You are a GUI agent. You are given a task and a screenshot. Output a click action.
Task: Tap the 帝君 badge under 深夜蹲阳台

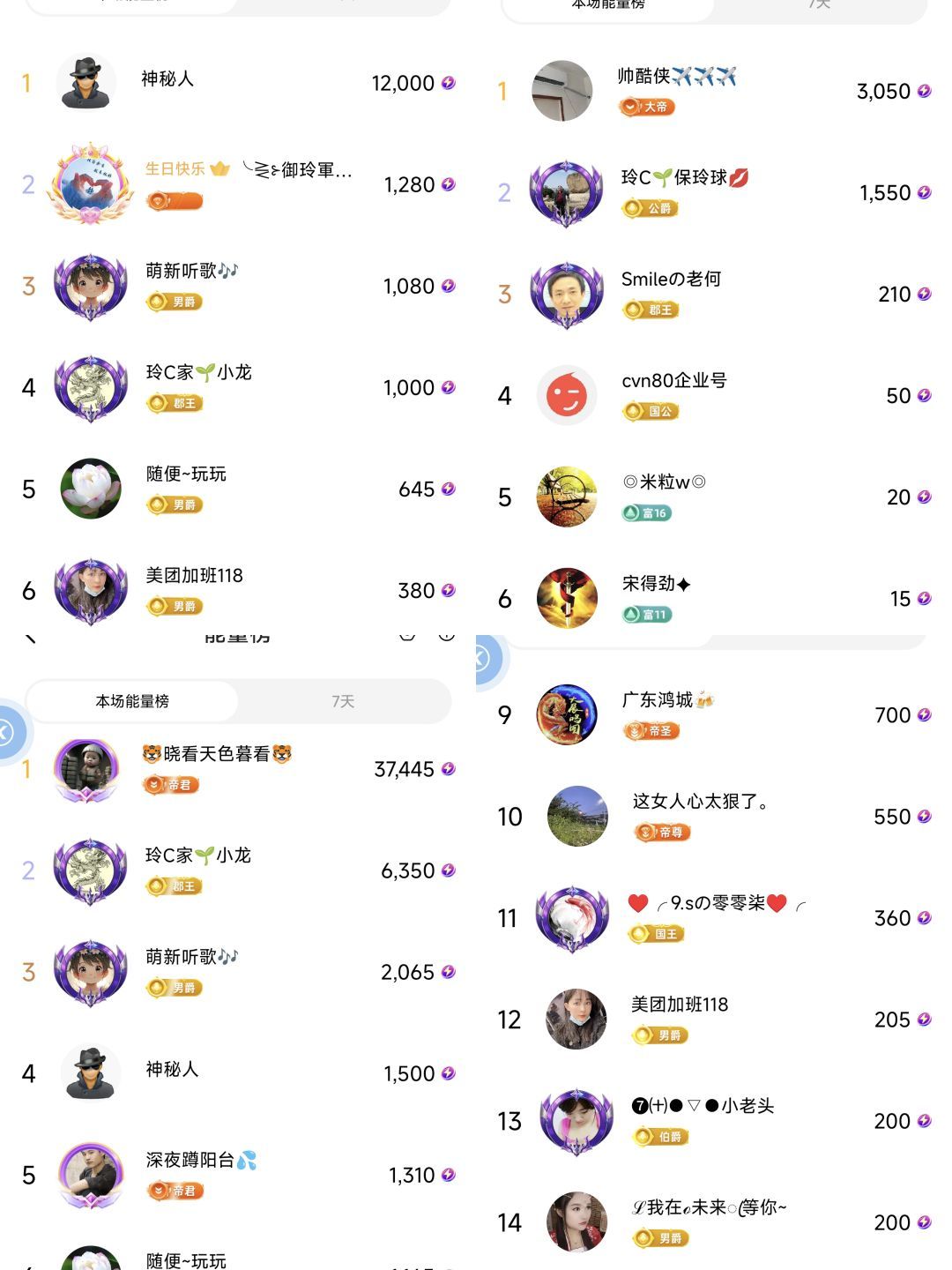[x=175, y=1190]
